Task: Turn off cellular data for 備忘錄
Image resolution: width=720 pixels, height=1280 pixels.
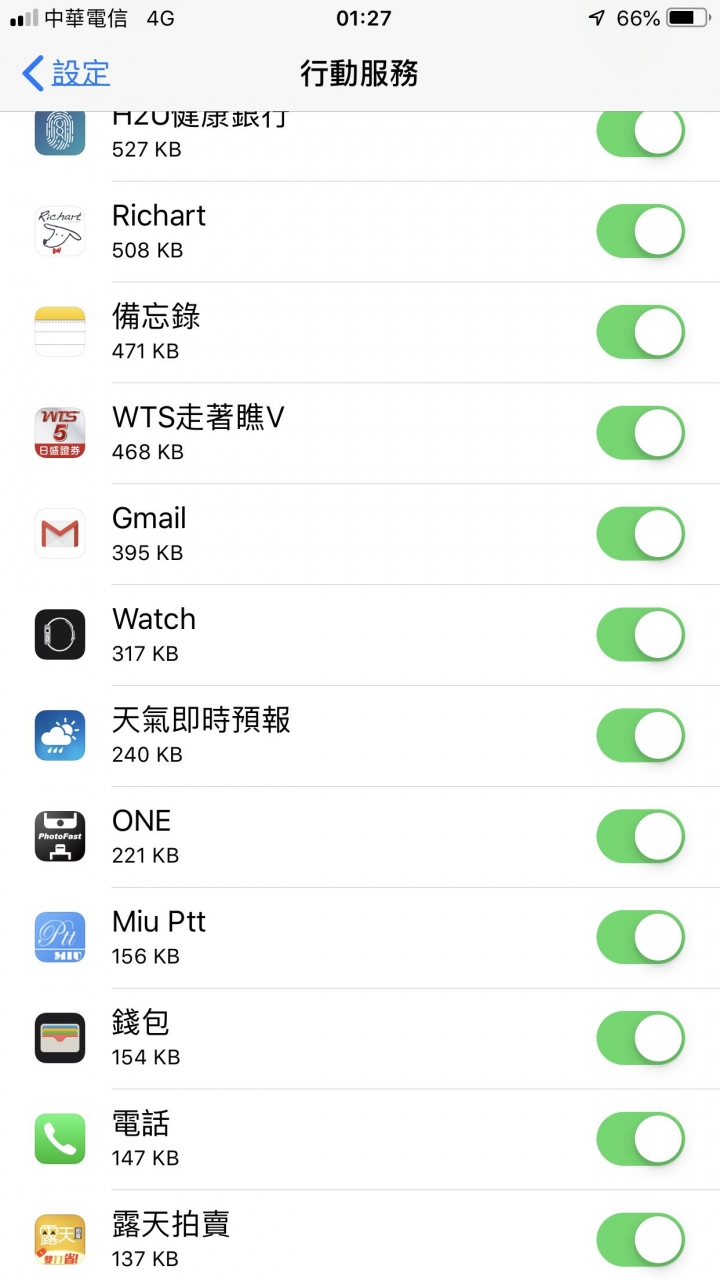Action: pos(641,332)
